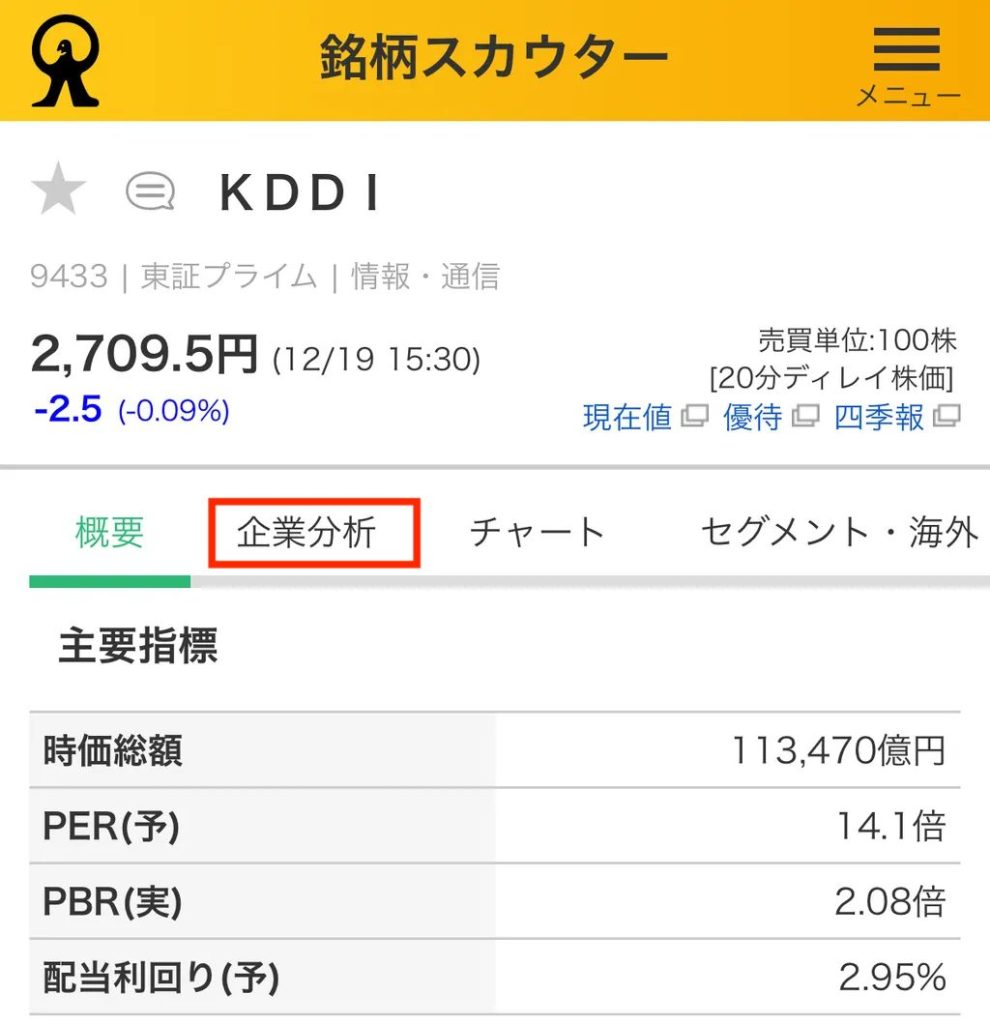
Task: Open the comment bubble next to KDDI
Action: click(150, 192)
